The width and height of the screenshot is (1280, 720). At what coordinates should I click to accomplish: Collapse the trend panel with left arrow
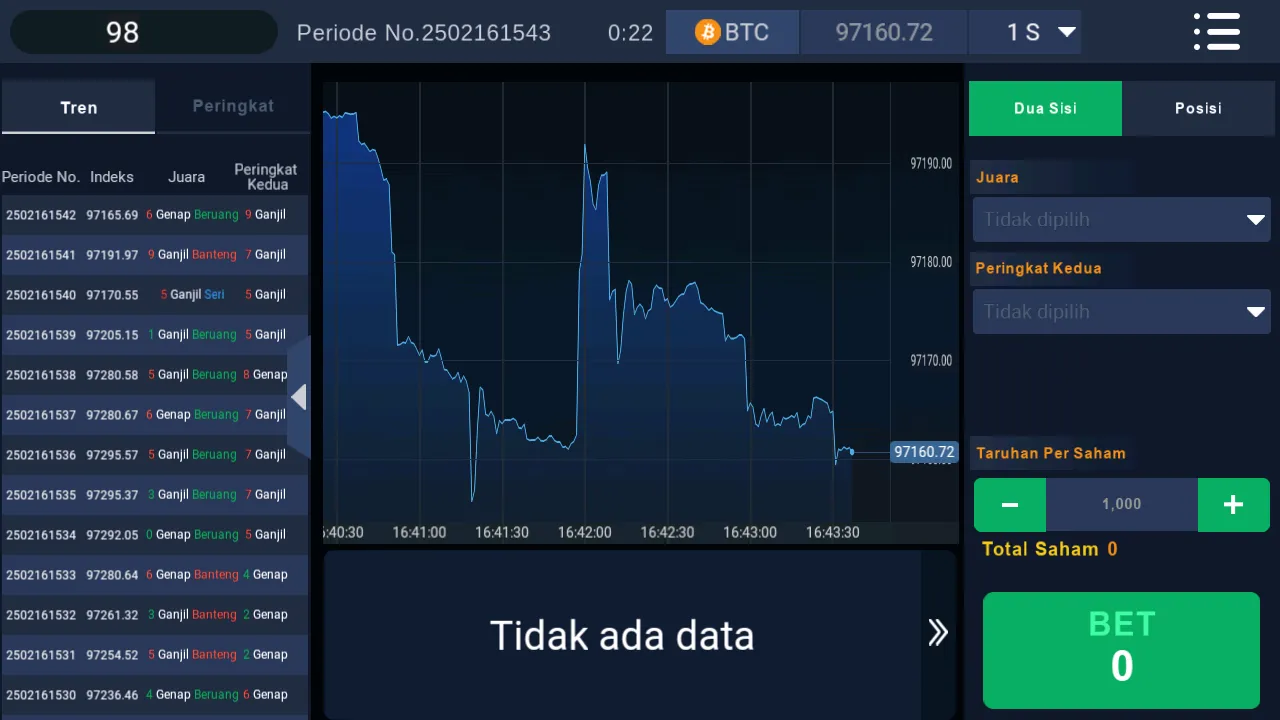298,397
